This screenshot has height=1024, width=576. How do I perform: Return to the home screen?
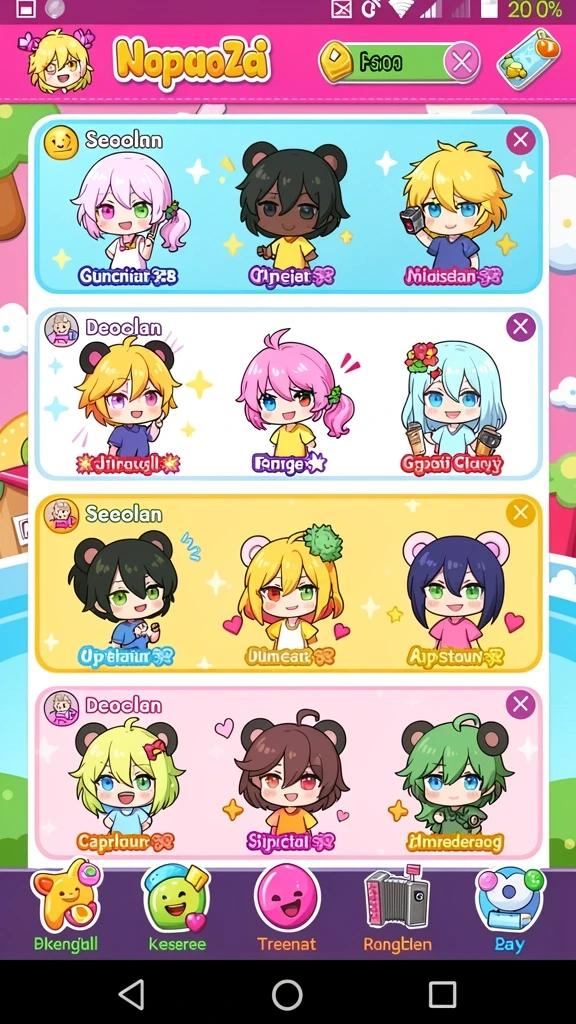pos(287,995)
